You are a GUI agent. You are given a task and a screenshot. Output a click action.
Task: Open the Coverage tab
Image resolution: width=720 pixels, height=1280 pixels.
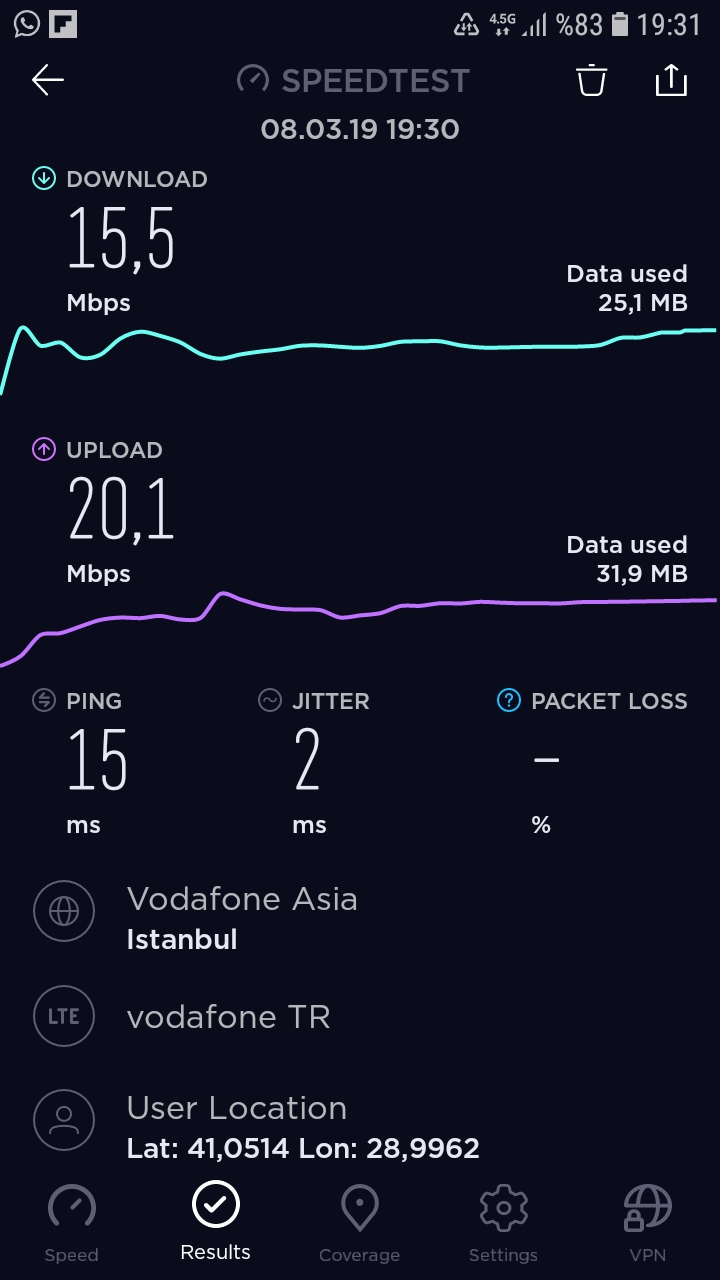pos(359,1223)
